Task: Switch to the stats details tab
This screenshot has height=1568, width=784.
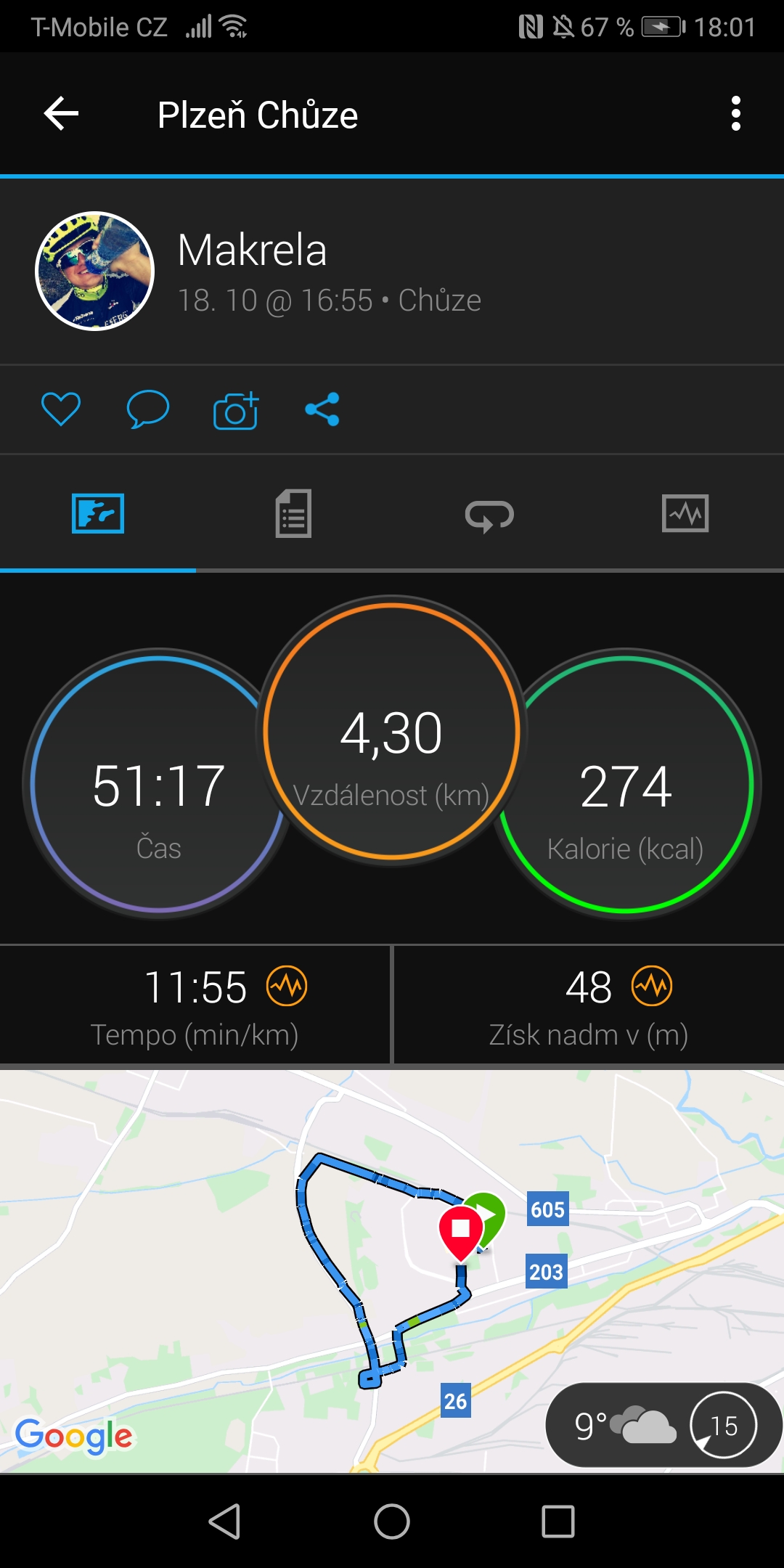Action: click(293, 513)
